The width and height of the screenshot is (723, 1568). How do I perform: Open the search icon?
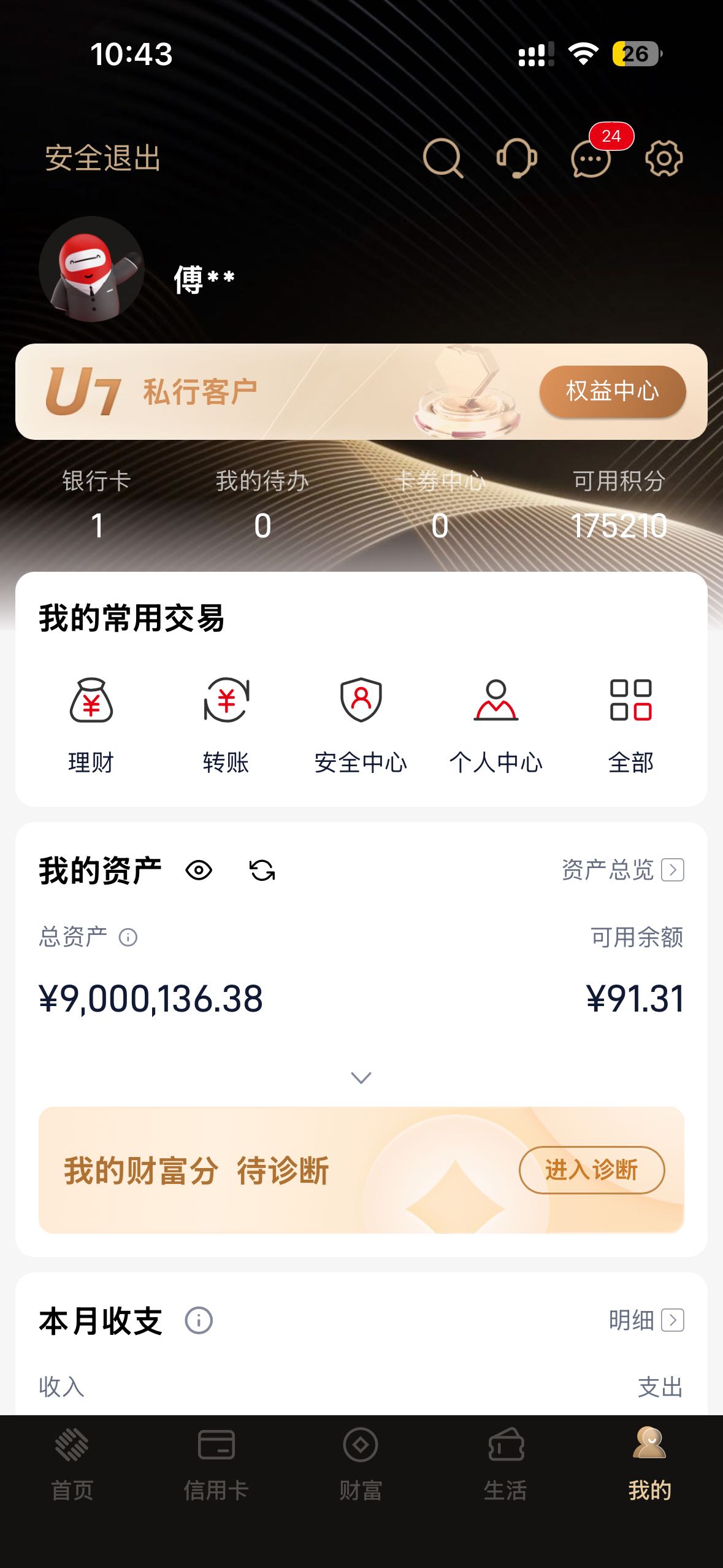tap(443, 158)
